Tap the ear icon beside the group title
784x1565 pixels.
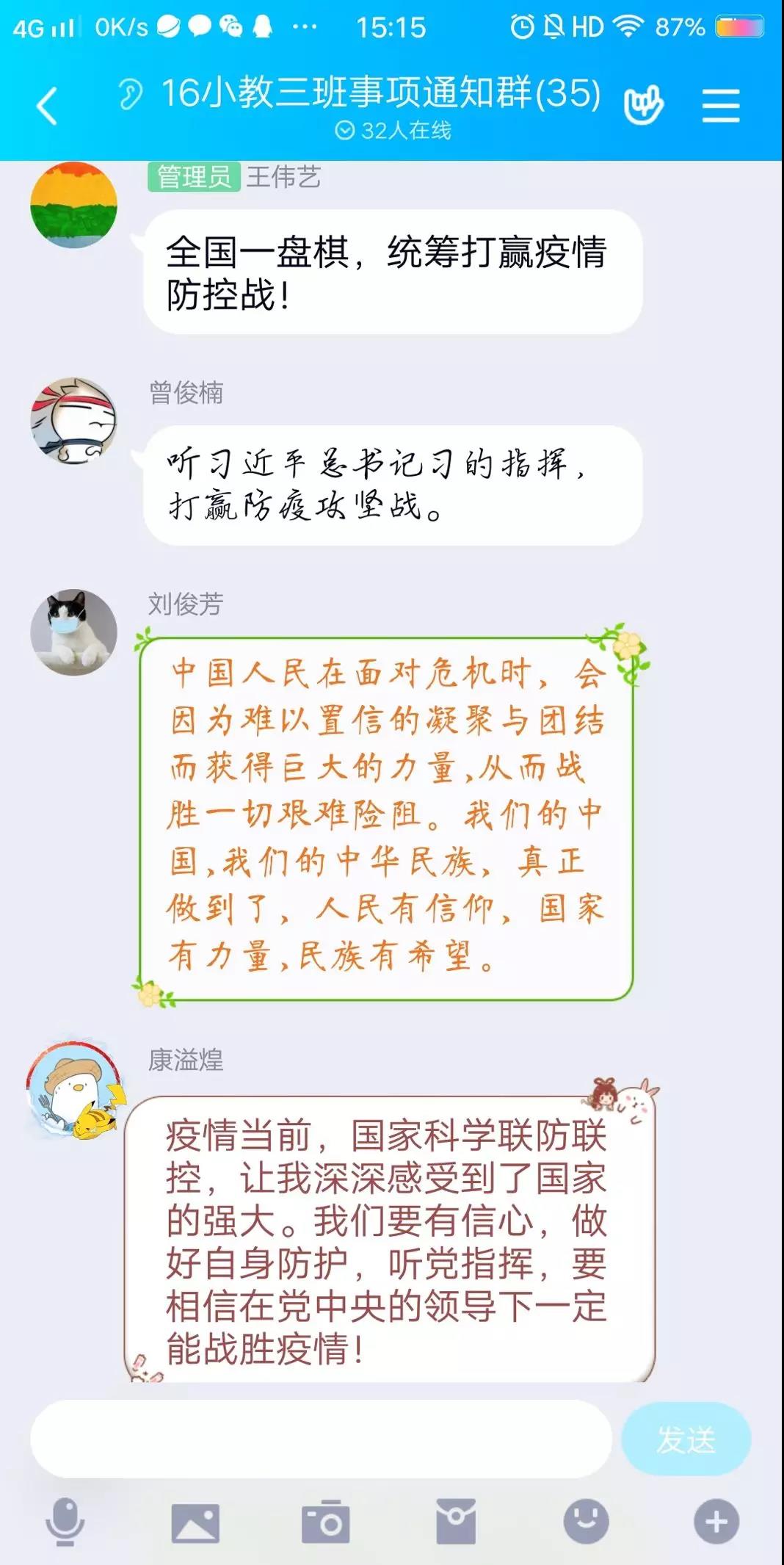tap(131, 95)
